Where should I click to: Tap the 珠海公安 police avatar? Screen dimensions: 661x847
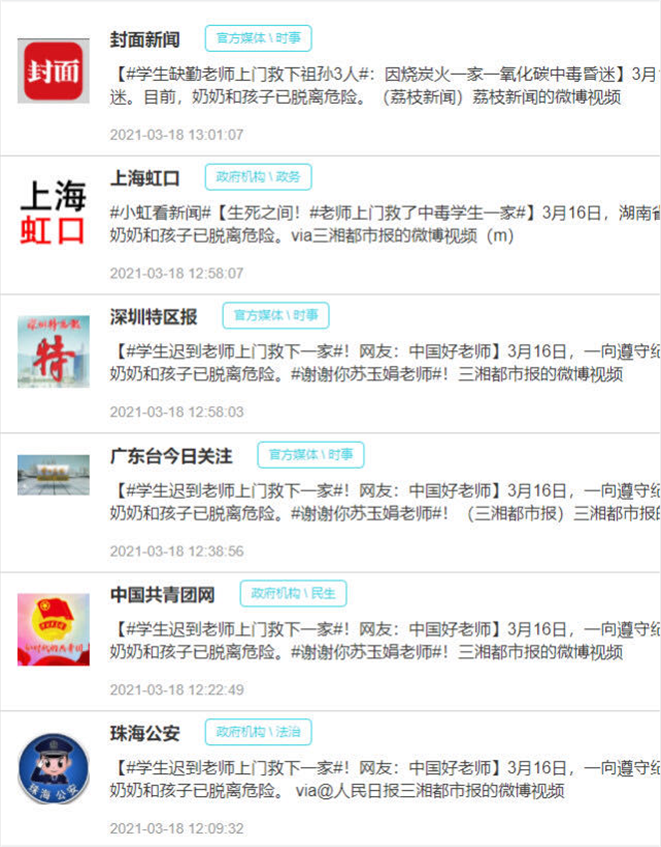click(x=53, y=769)
